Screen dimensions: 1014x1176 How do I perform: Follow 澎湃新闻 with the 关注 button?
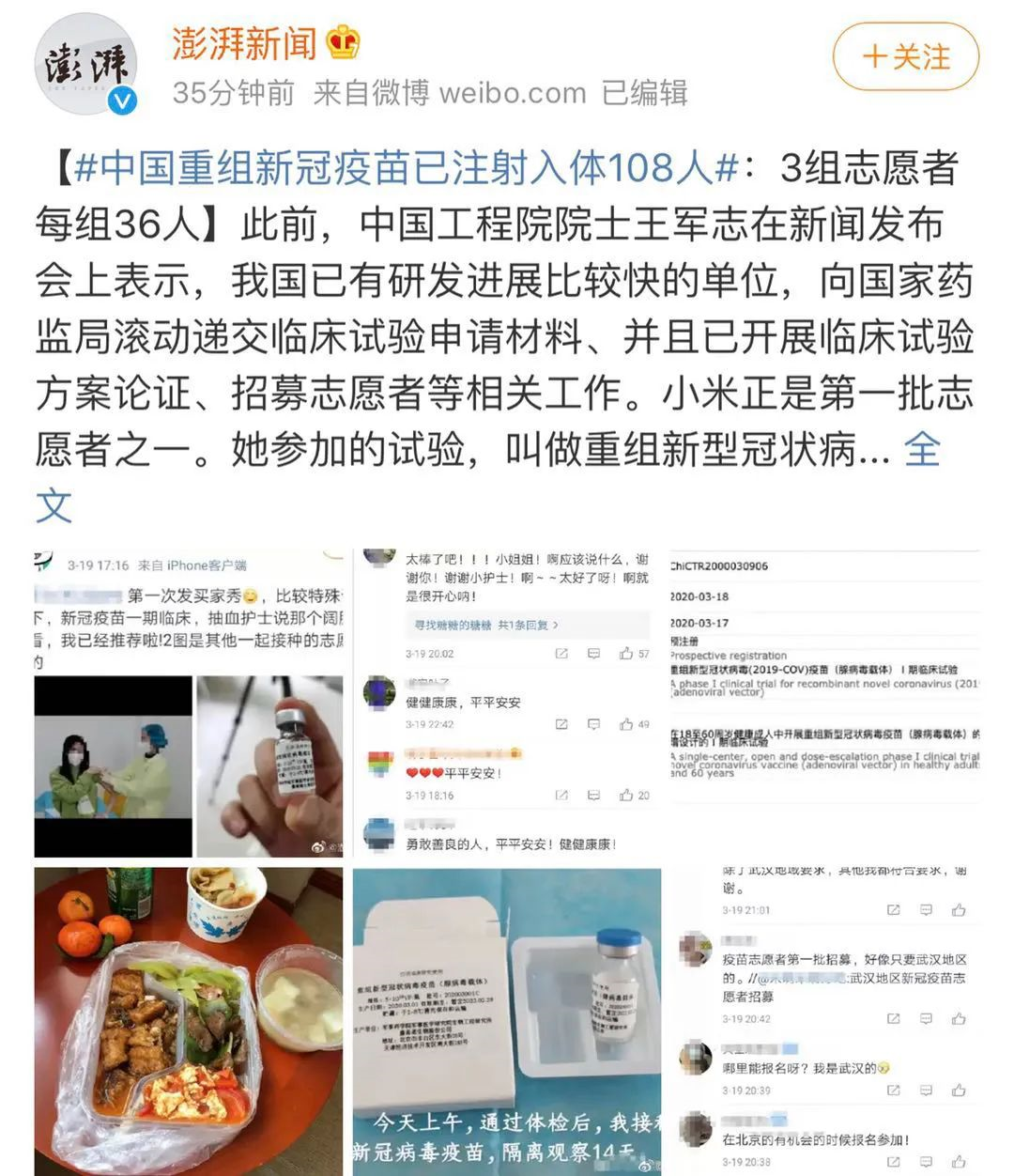click(905, 57)
